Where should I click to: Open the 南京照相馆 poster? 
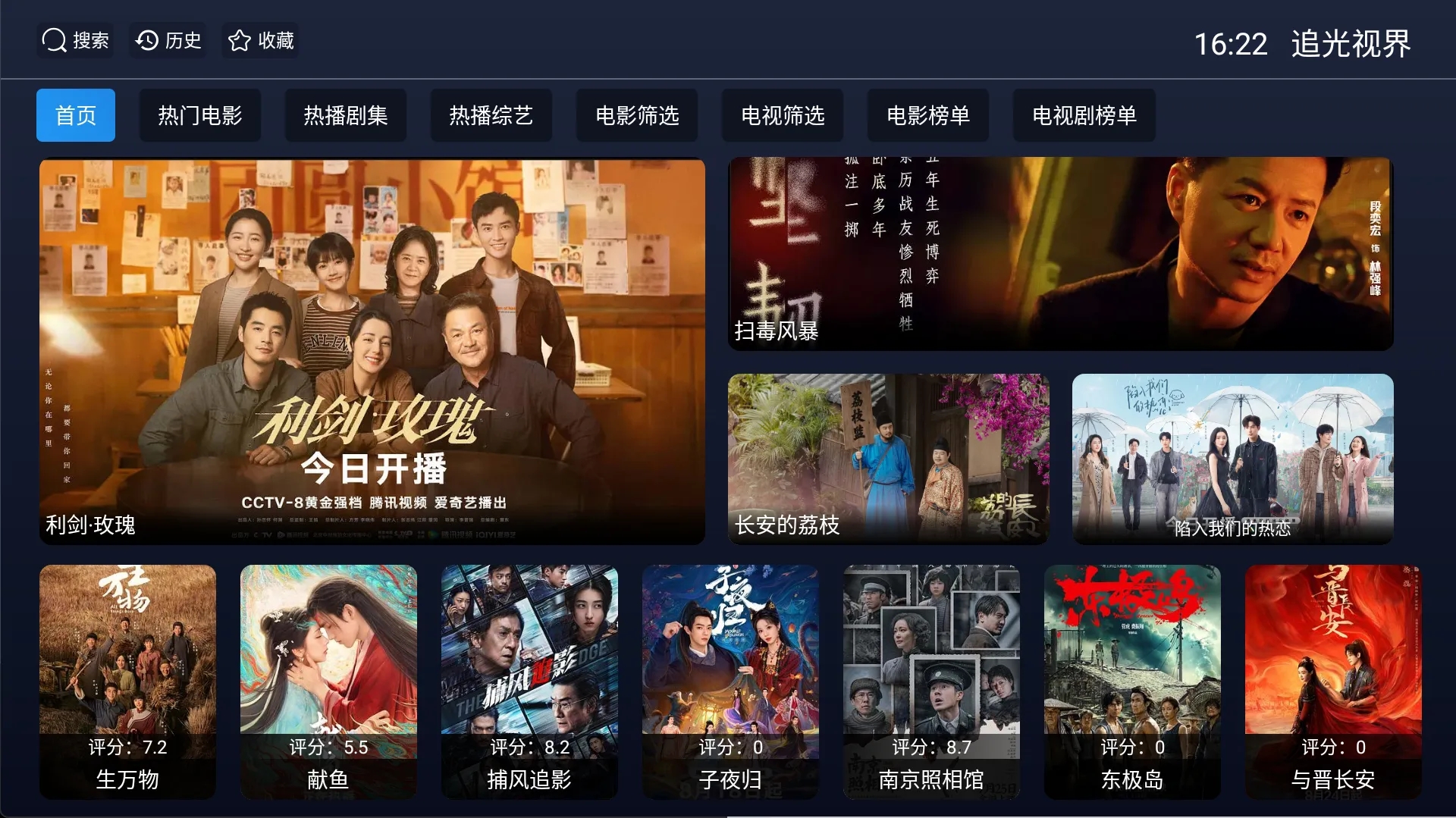pyautogui.click(x=931, y=681)
